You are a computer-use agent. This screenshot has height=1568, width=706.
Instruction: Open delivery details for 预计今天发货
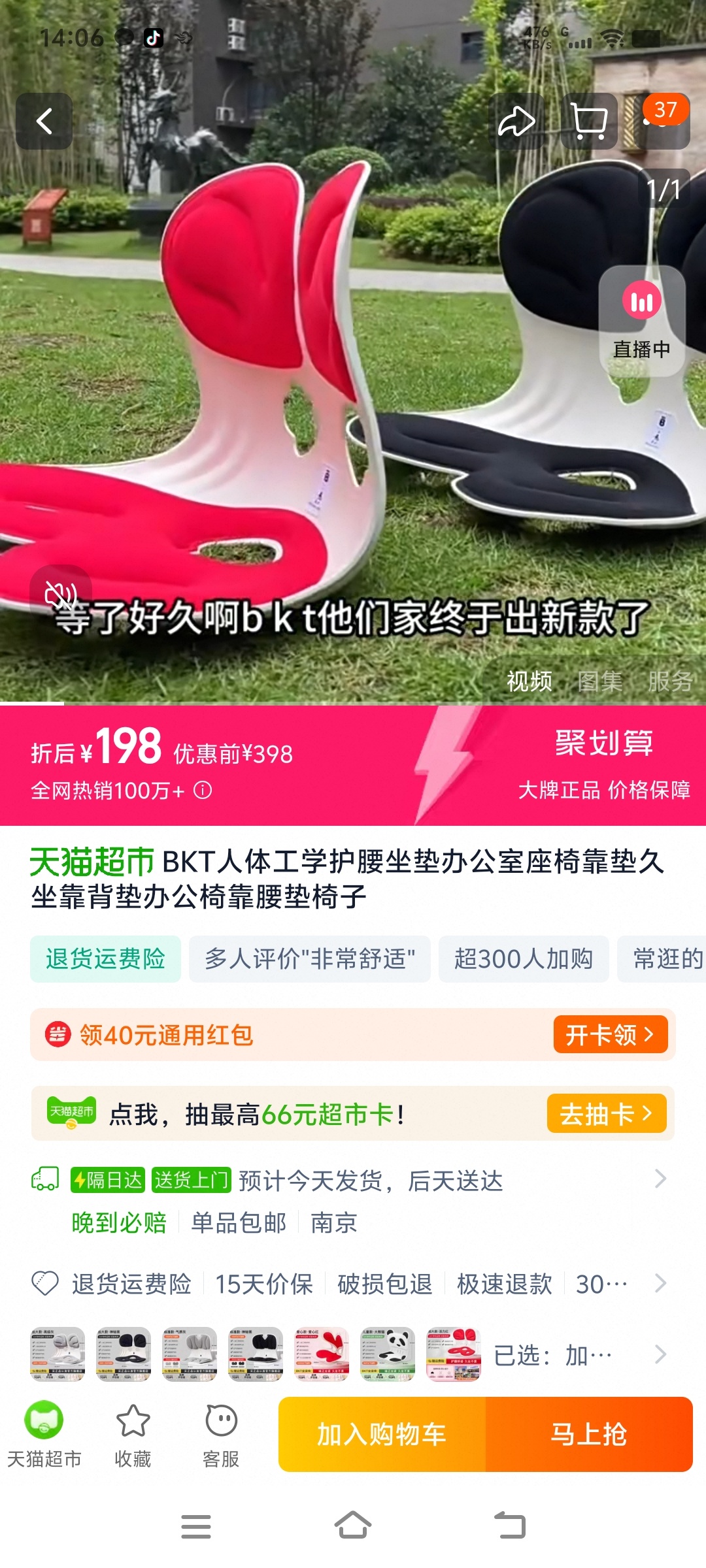pos(371,1181)
